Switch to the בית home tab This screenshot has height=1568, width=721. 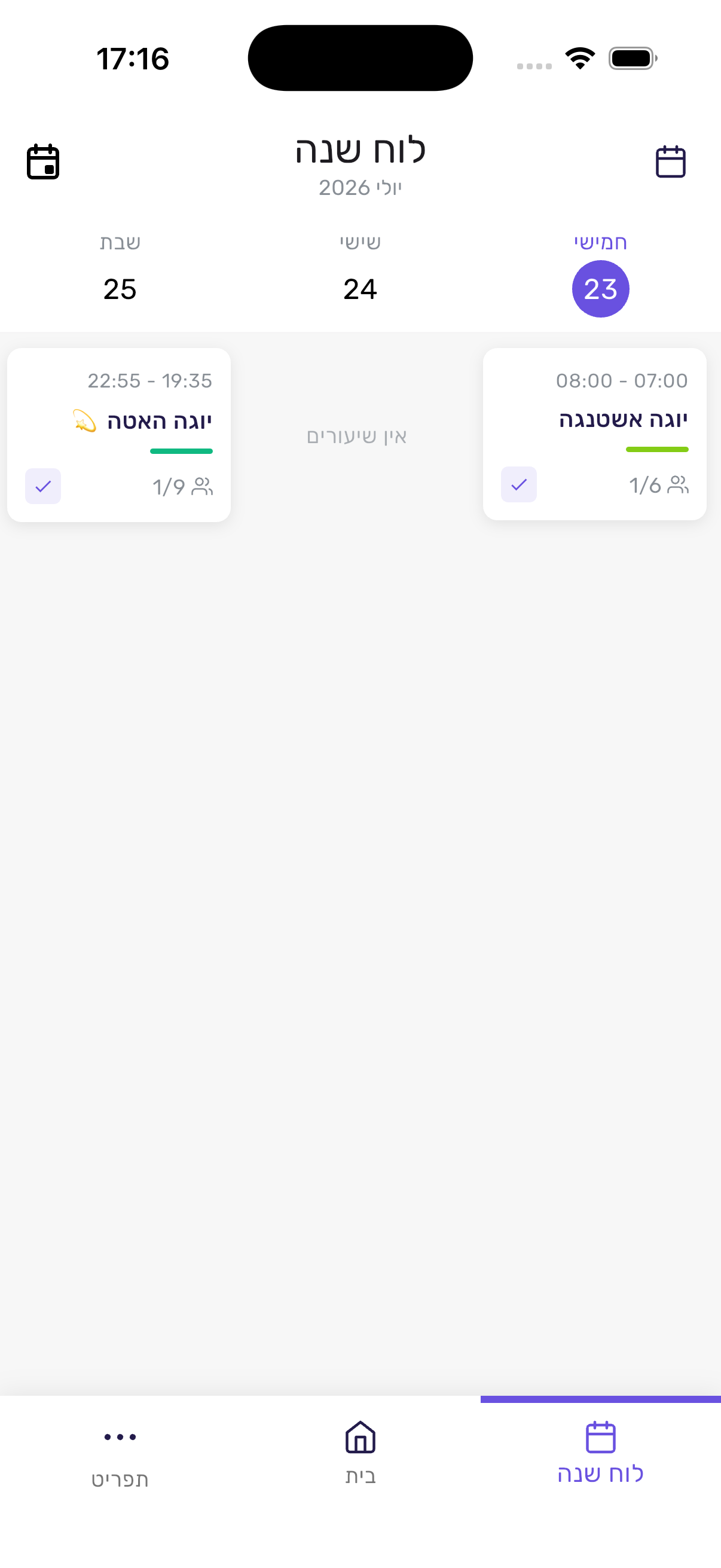(x=360, y=1453)
